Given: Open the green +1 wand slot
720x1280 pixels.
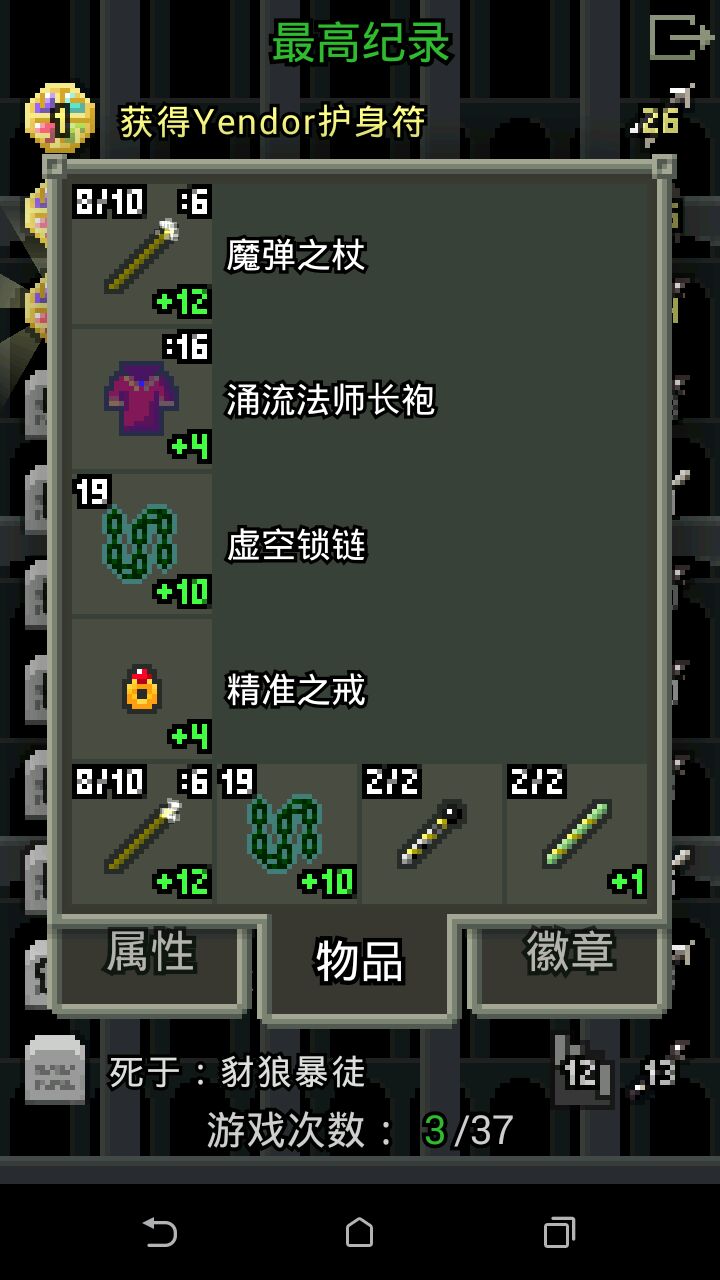Looking at the screenshot, I should tap(577, 834).
